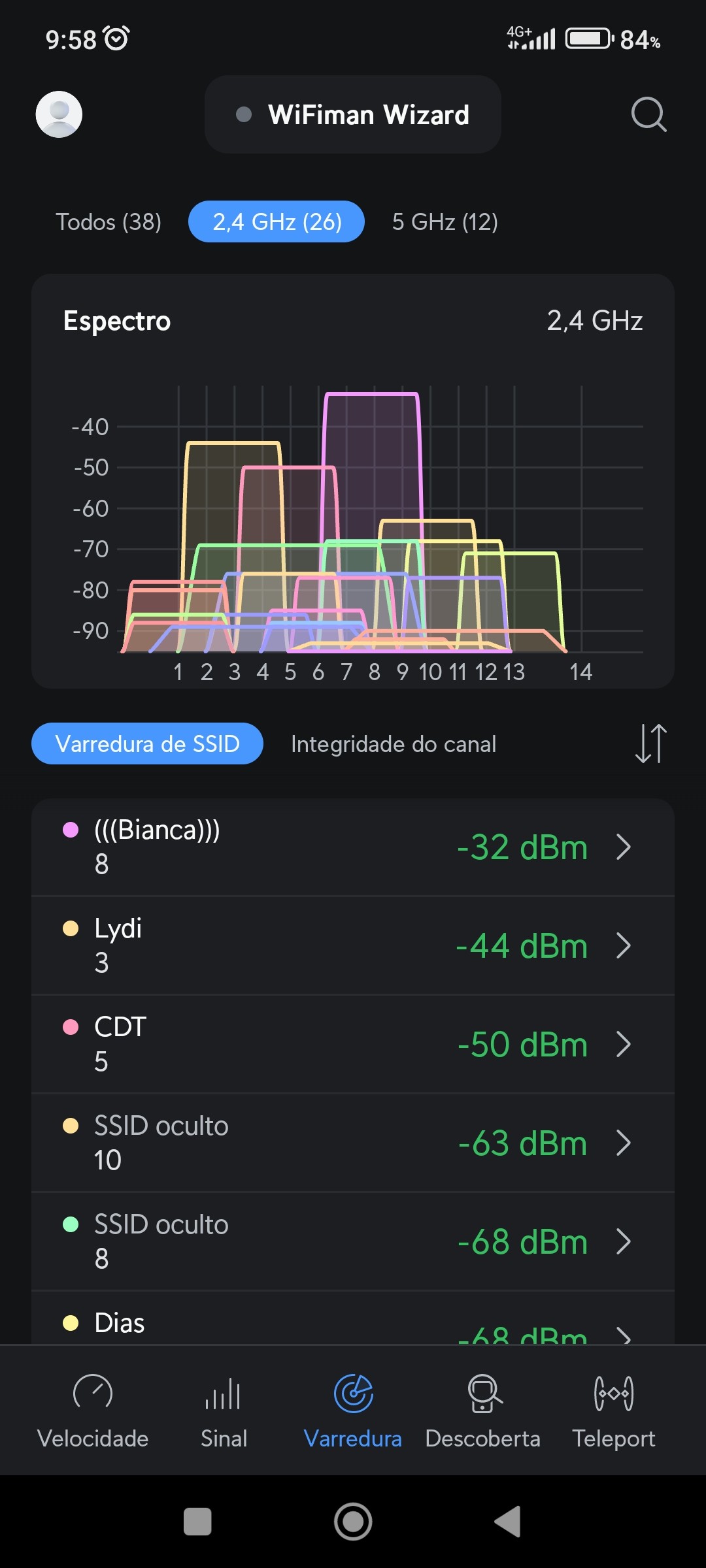Switch to 5 GHz (12) filter
This screenshot has width=706, height=1568.
coord(445,222)
